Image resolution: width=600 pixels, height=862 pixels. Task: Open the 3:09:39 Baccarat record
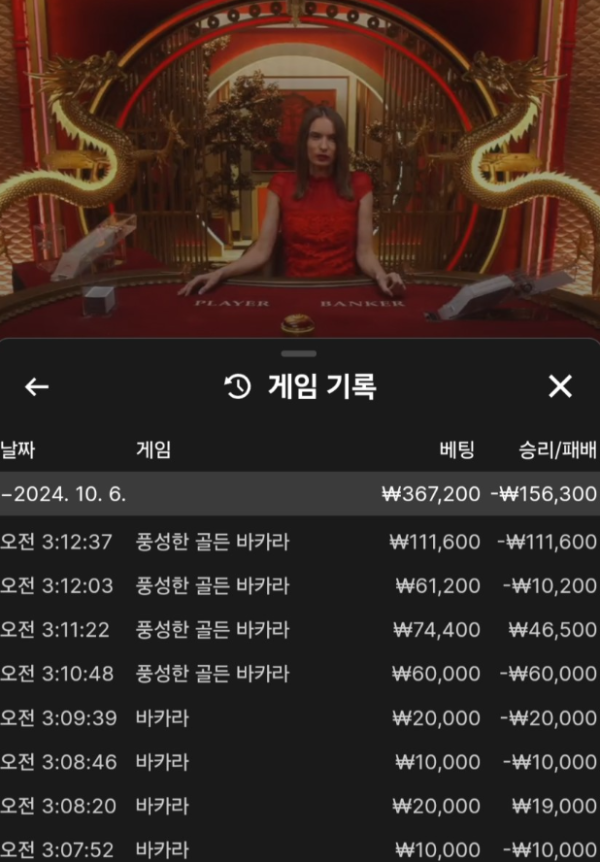pyautogui.click(x=300, y=718)
